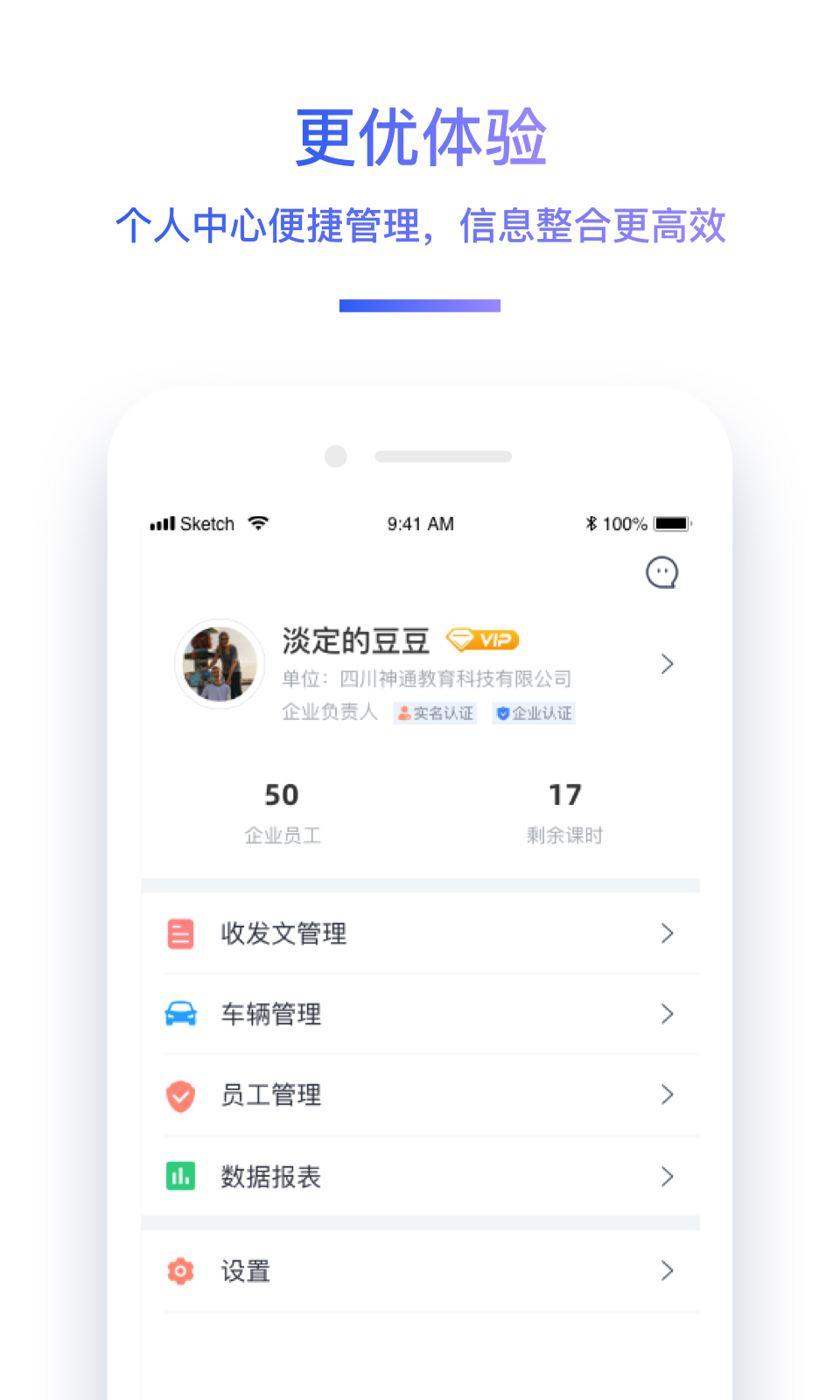
Task: Expand 设置 with its chevron arrow
Action: [668, 1270]
